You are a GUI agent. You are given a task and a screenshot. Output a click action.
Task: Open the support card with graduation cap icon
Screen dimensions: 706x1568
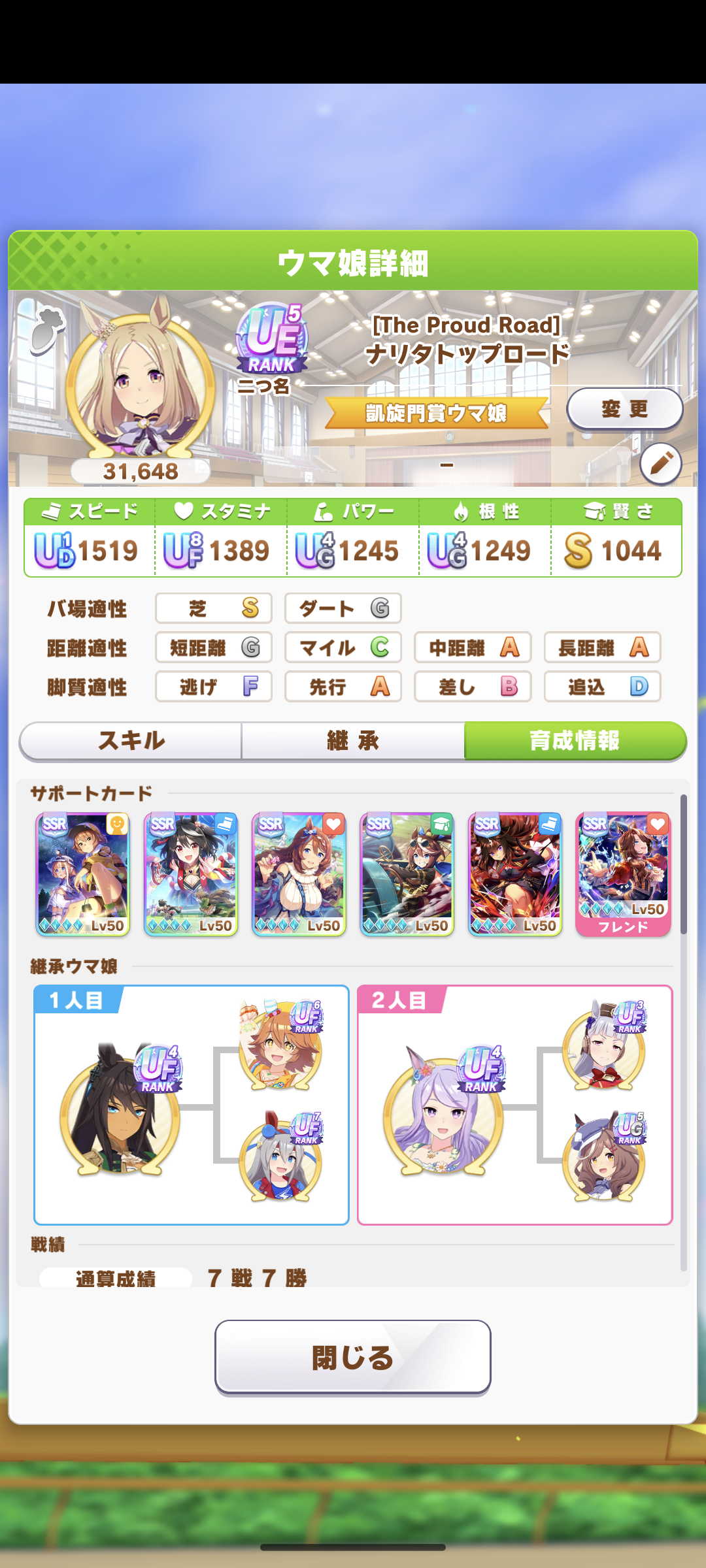click(407, 874)
